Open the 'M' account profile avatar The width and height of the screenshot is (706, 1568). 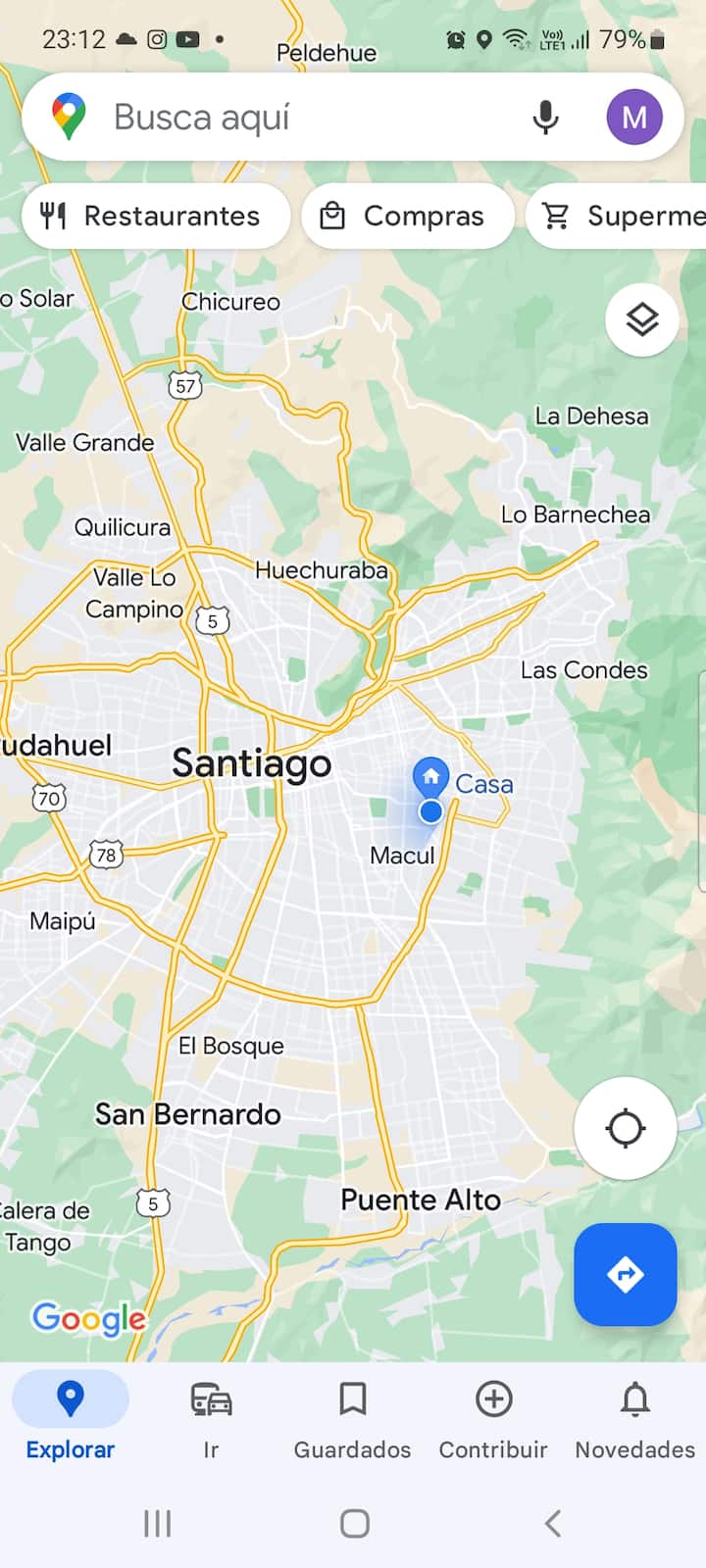click(x=633, y=118)
